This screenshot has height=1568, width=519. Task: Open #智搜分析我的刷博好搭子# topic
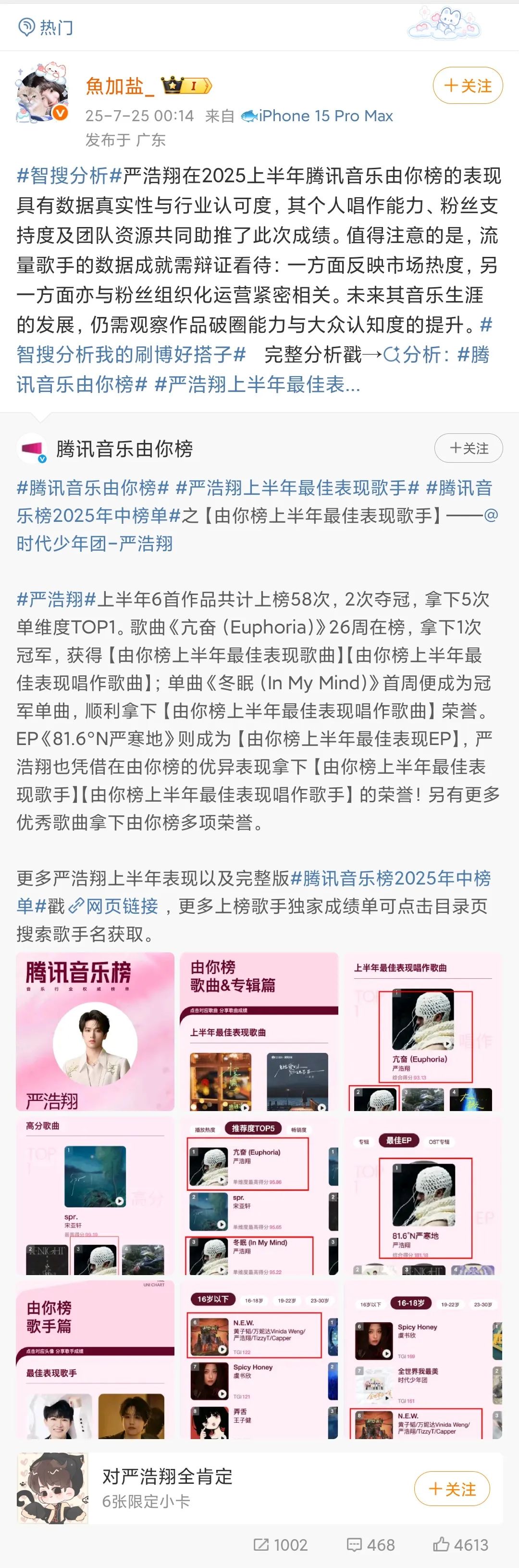(131, 354)
